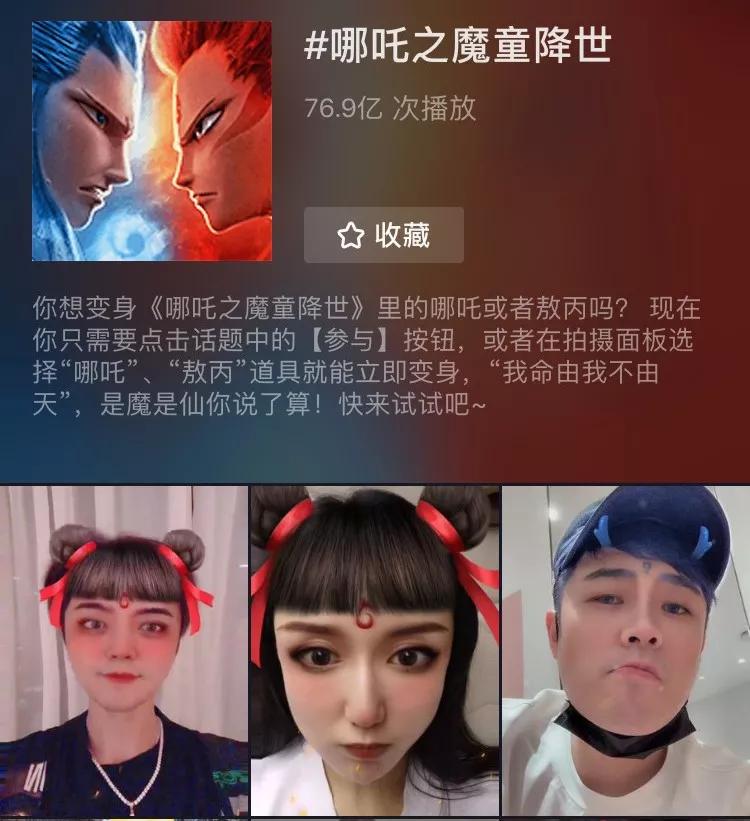Screen dimensions: 750x821
Task: Open the video of girl with black bangs
Action: point(374,650)
